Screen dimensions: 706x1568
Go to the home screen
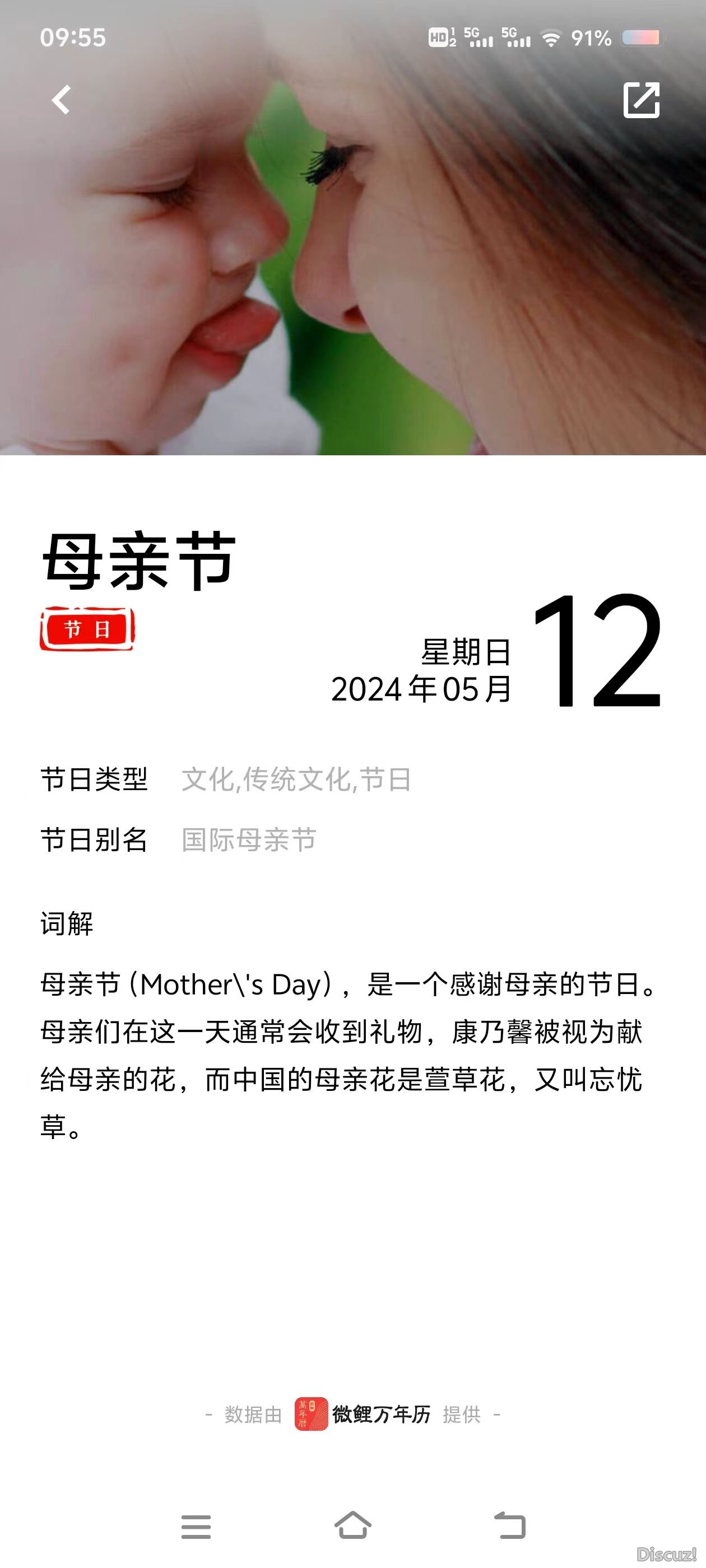tap(352, 1525)
